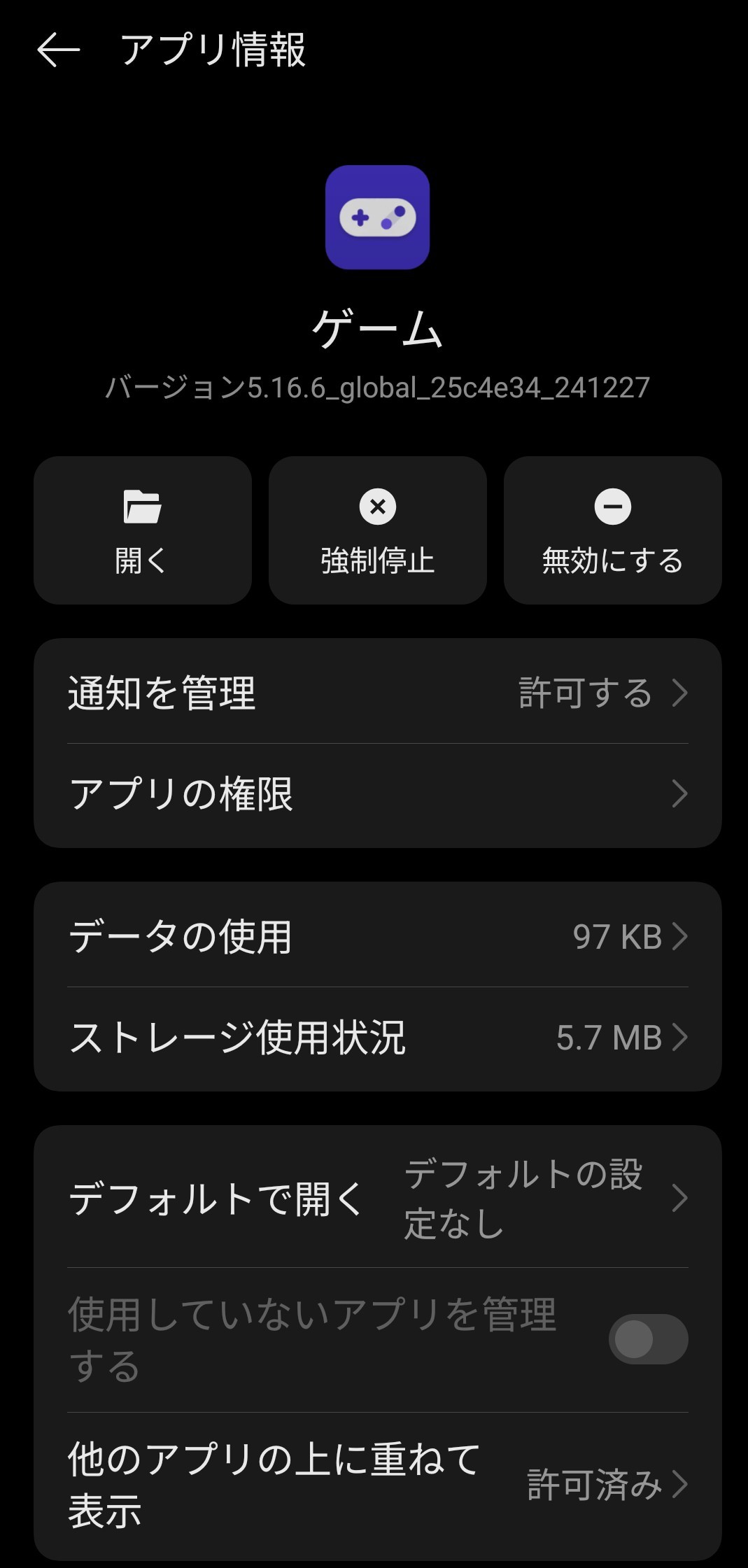This screenshot has width=748, height=1568.
Task: Open アプリの権限
Action: click(x=378, y=794)
